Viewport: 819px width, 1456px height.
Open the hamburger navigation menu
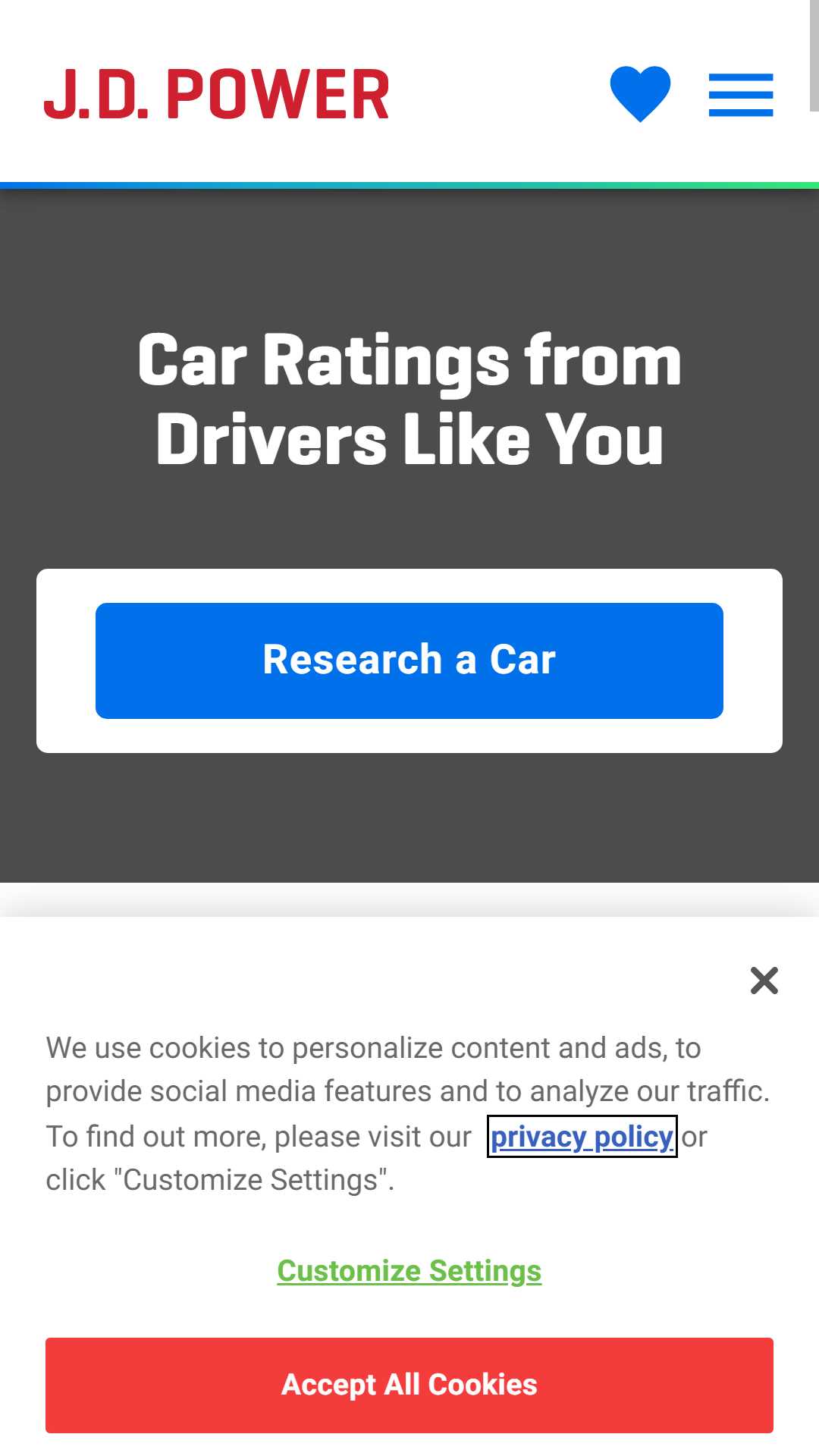click(741, 95)
